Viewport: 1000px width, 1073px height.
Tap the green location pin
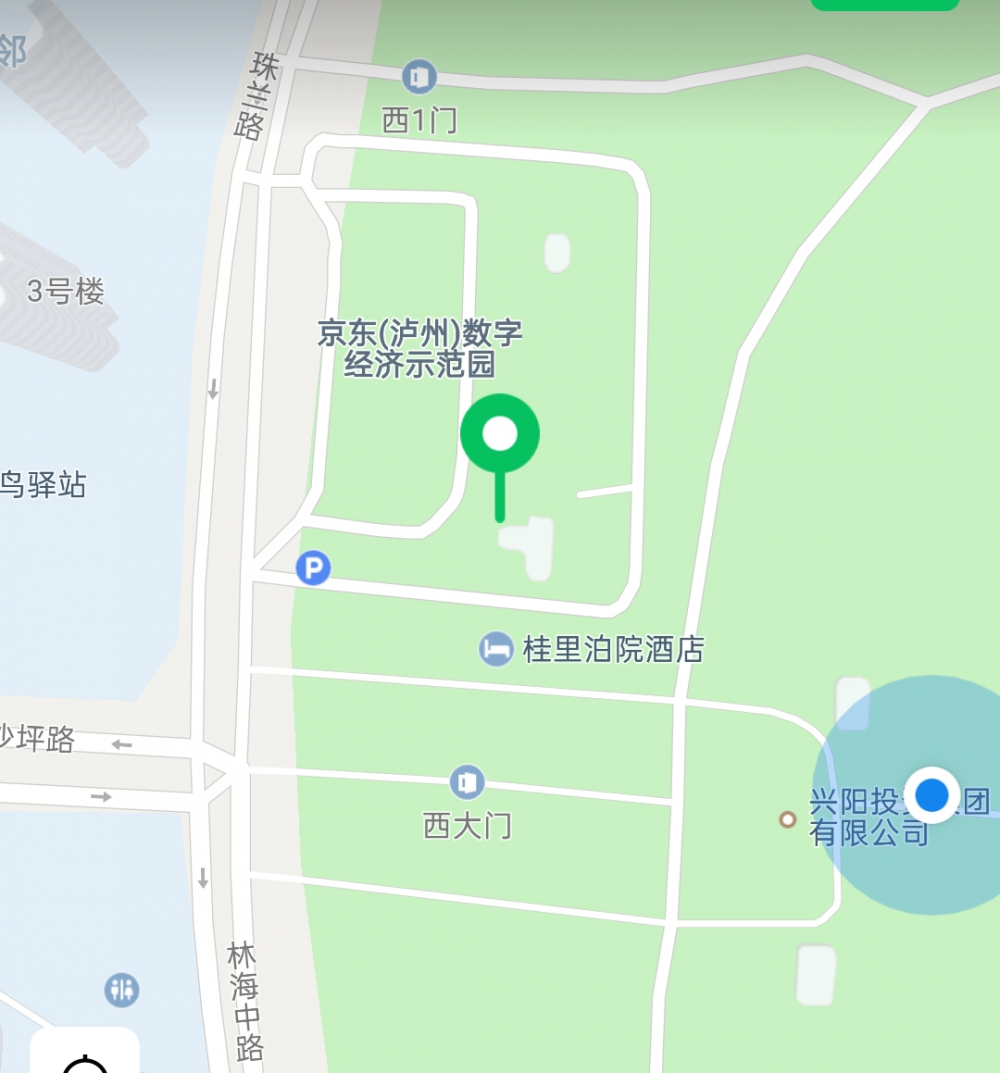500,436
